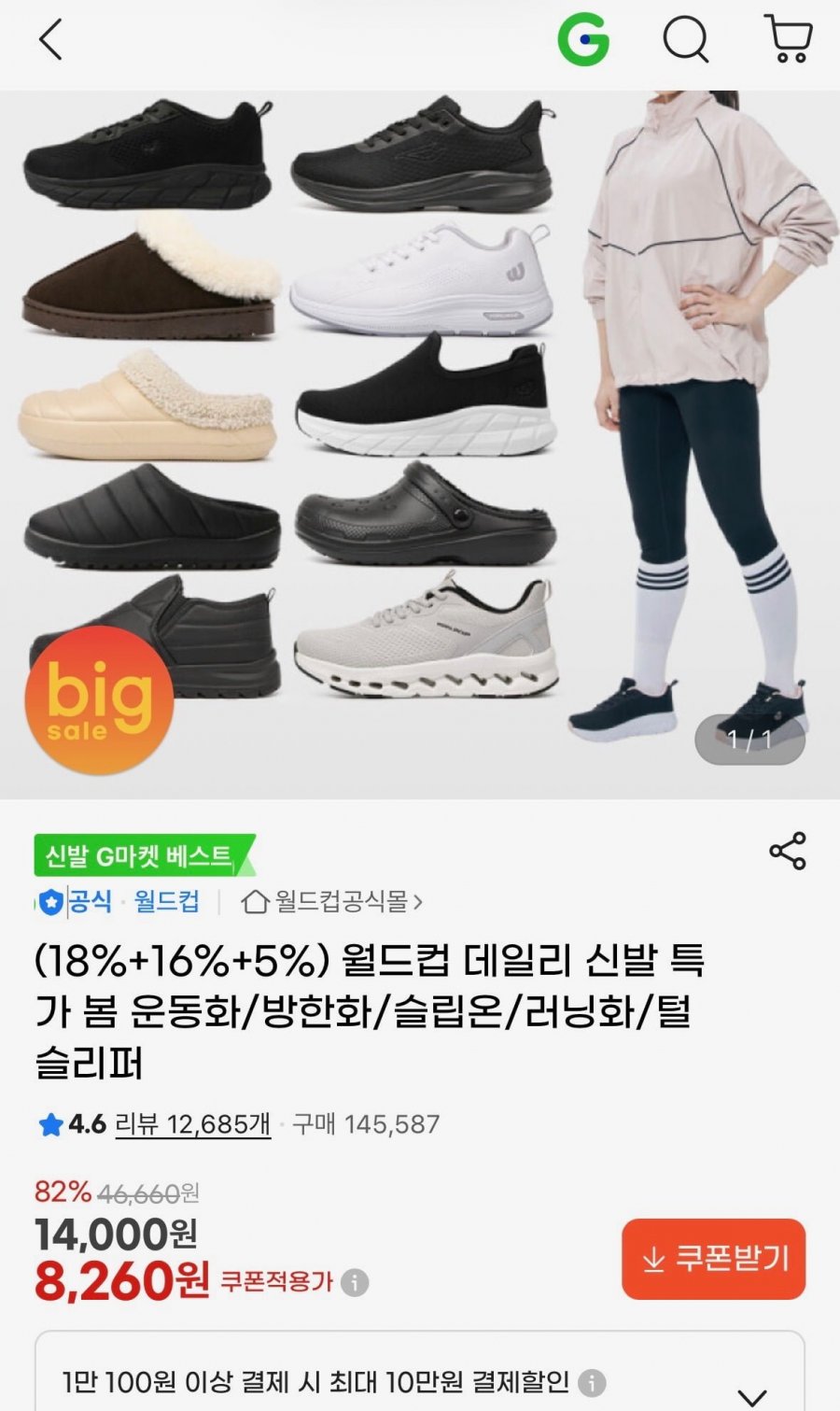Viewport: 840px width, 1411px height.
Task: Show info for 쿠폰적용가 price
Action: pyautogui.click(x=355, y=1282)
